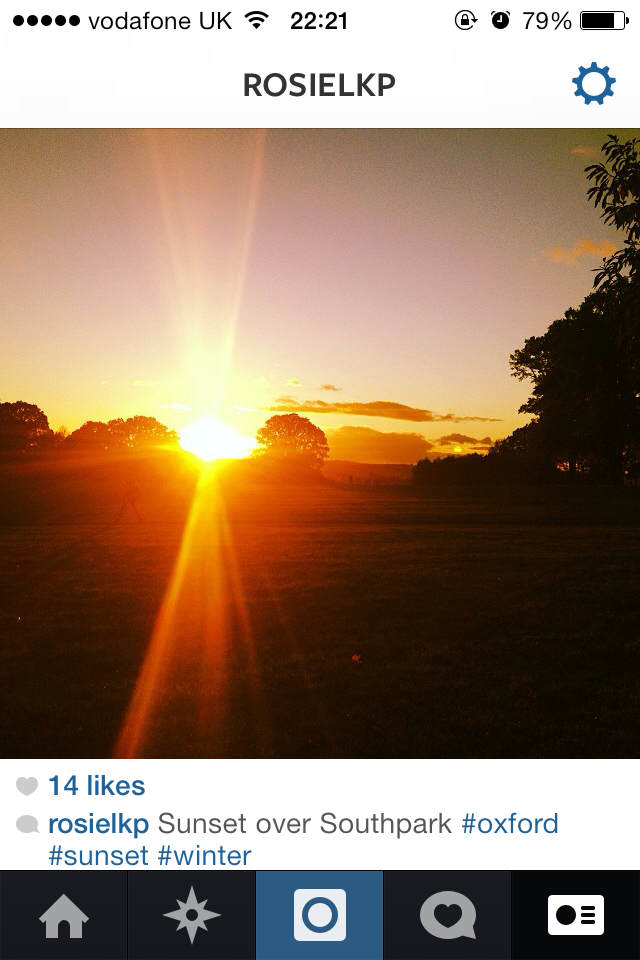The height and width of the screenshot is (960, 640).
Task: Open the sunset photo post
Action: (320, 443)
